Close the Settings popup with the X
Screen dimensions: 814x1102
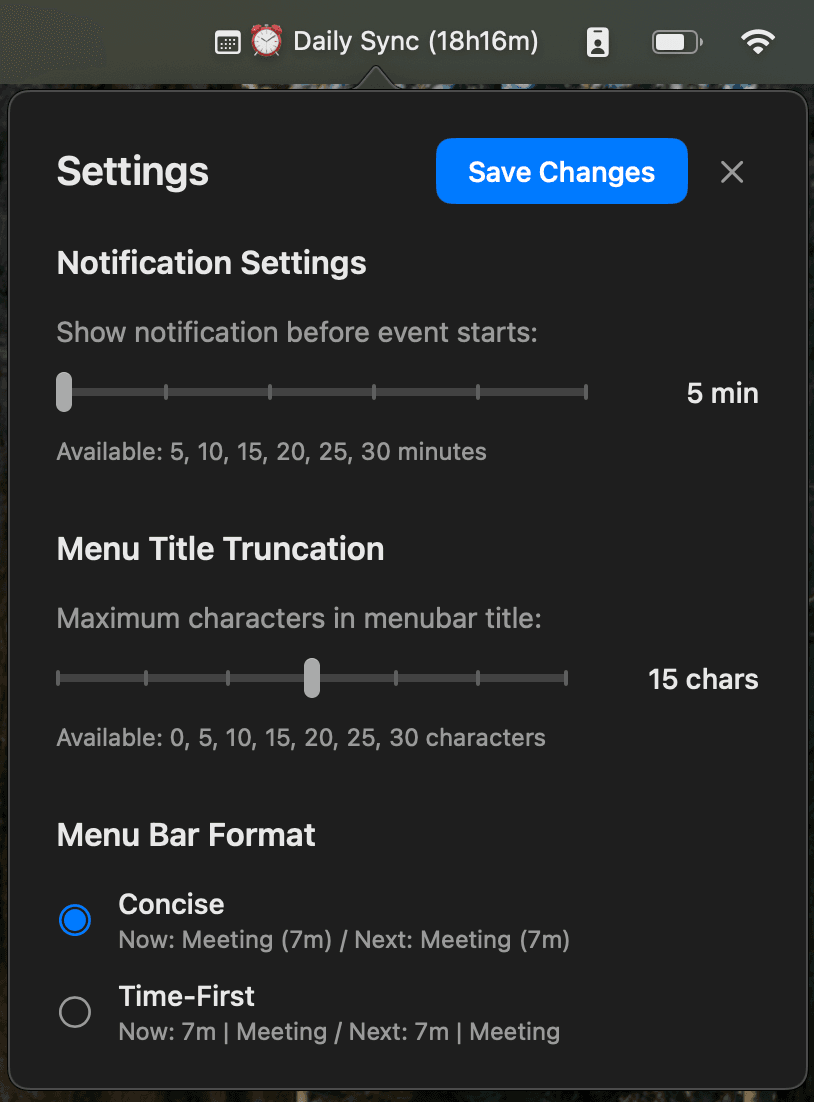point(731,172)
